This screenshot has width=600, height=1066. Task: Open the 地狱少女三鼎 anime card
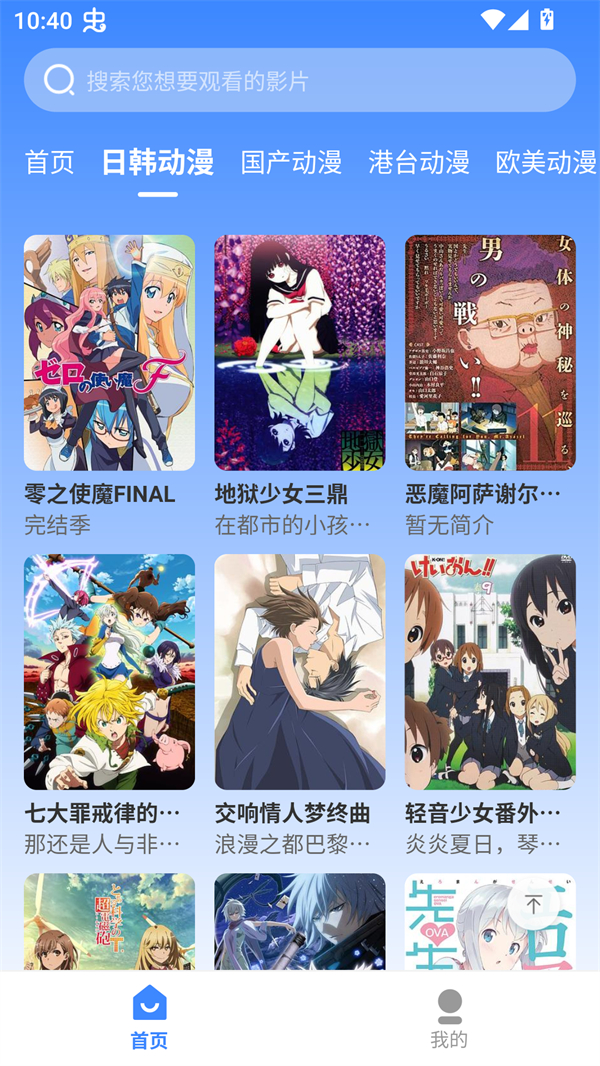[300, 353]
